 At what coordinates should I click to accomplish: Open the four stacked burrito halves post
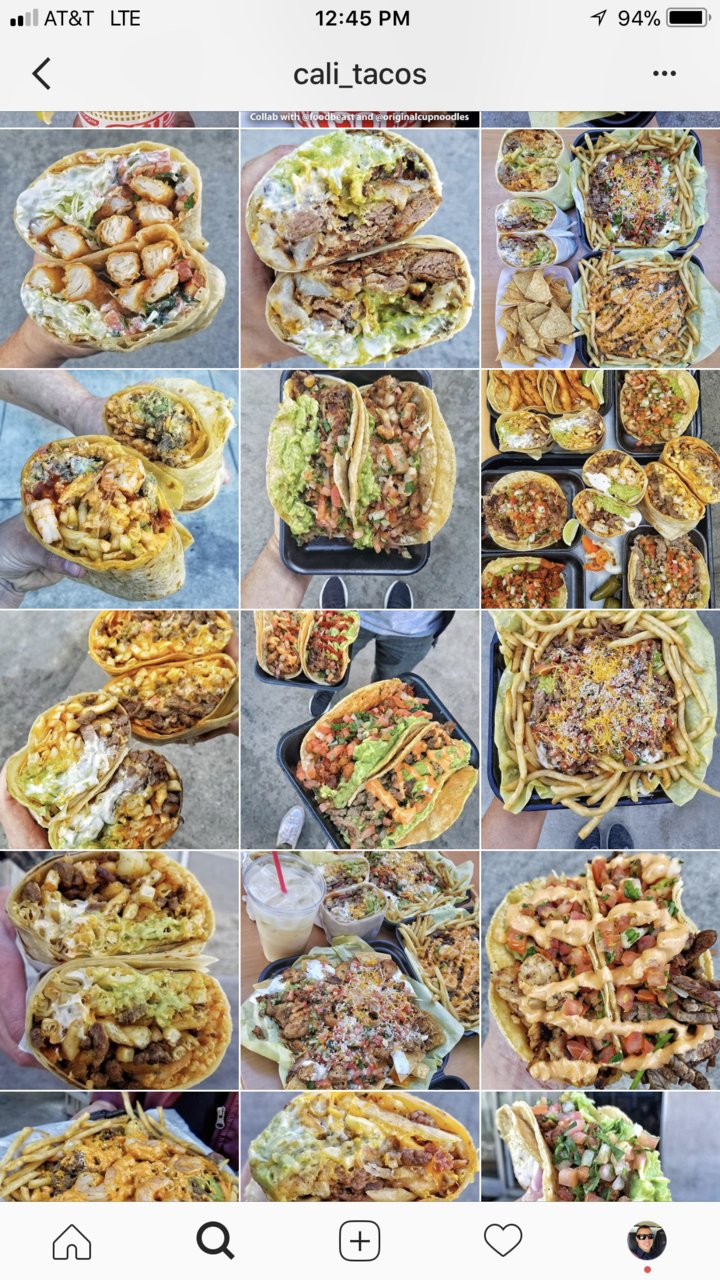[119, 730]
